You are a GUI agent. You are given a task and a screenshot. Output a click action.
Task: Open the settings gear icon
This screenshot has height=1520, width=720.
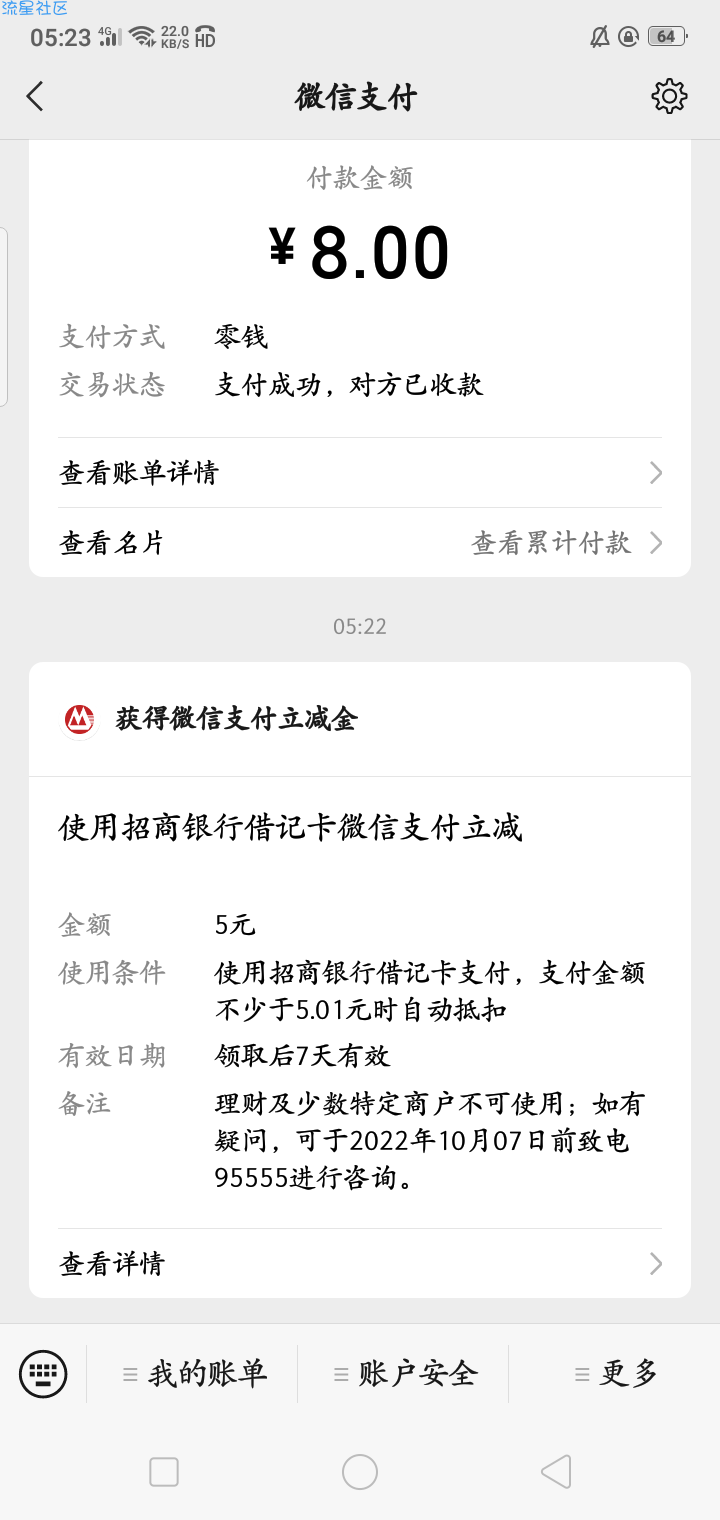pyautogui.click(x=669, y=96)
